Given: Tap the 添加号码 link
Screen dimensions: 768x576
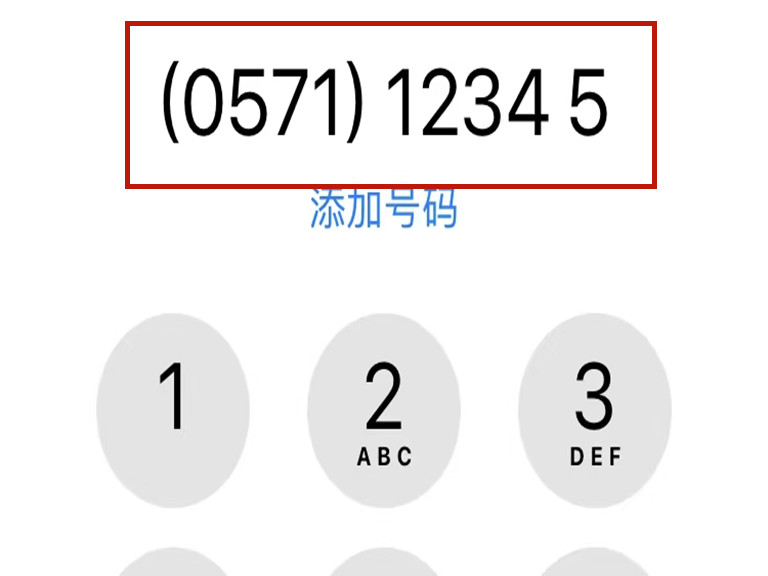Looking at the screenshot, I should [383, 210].
